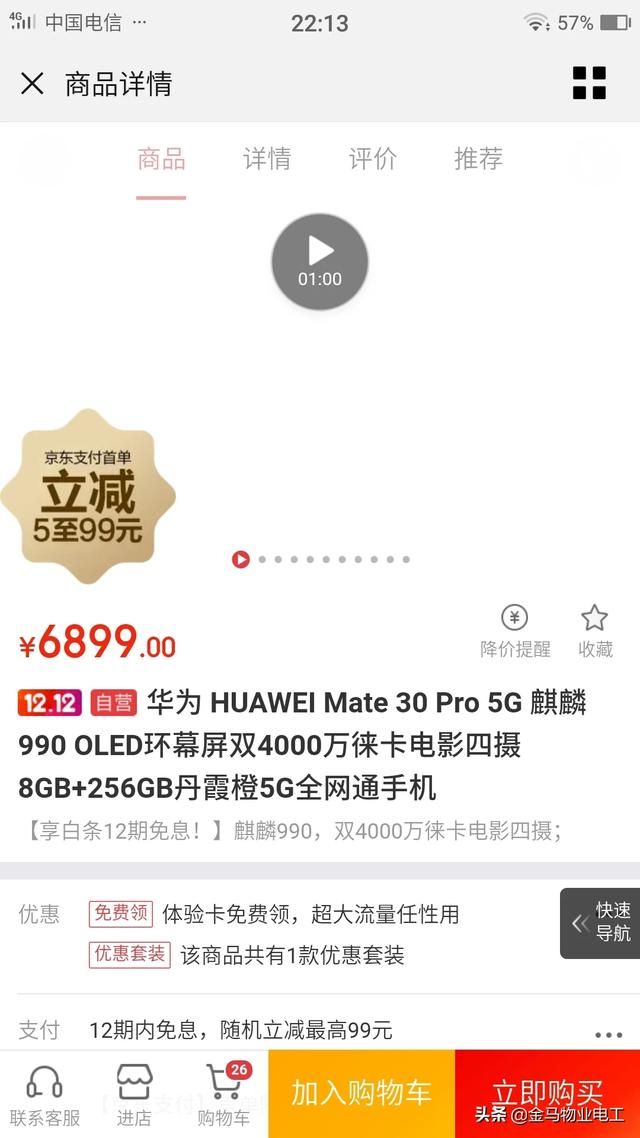Switch to the 评价 tab

tap(373, 159)
